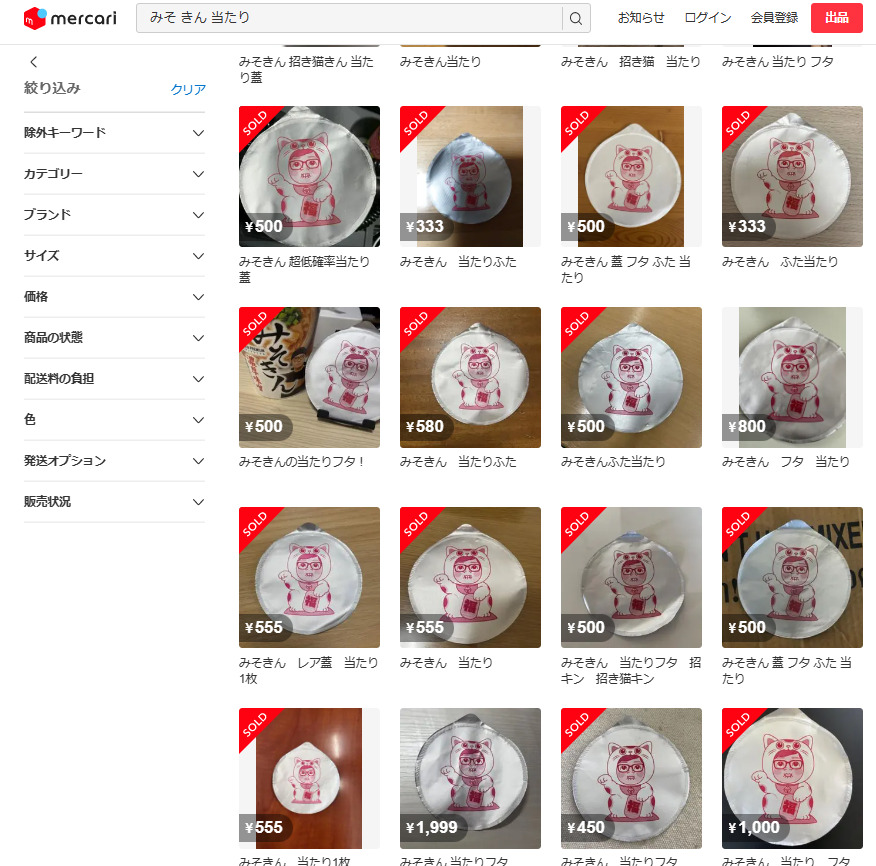Tap the red 出品 button
This screenshot has height=866, width=876.
pos(837,18)
